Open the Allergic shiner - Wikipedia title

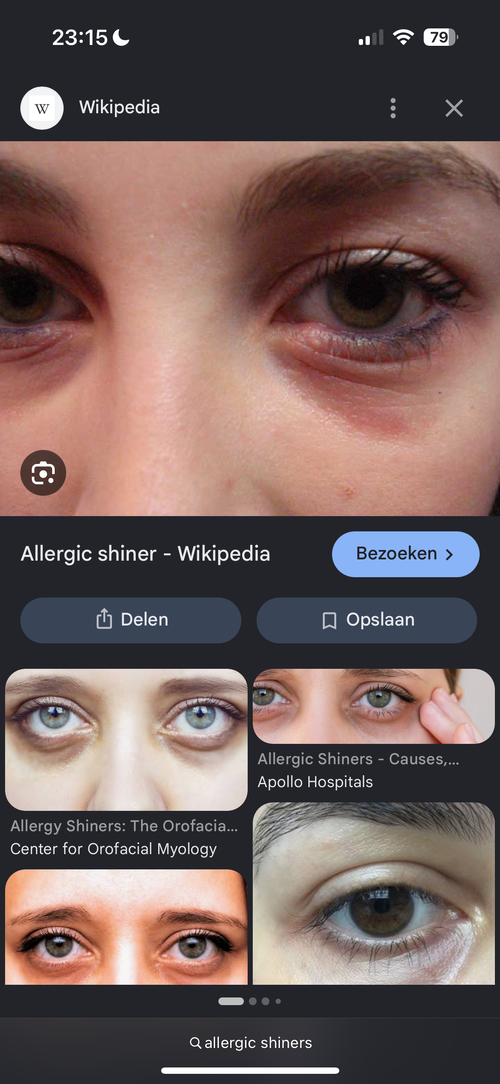145,554
